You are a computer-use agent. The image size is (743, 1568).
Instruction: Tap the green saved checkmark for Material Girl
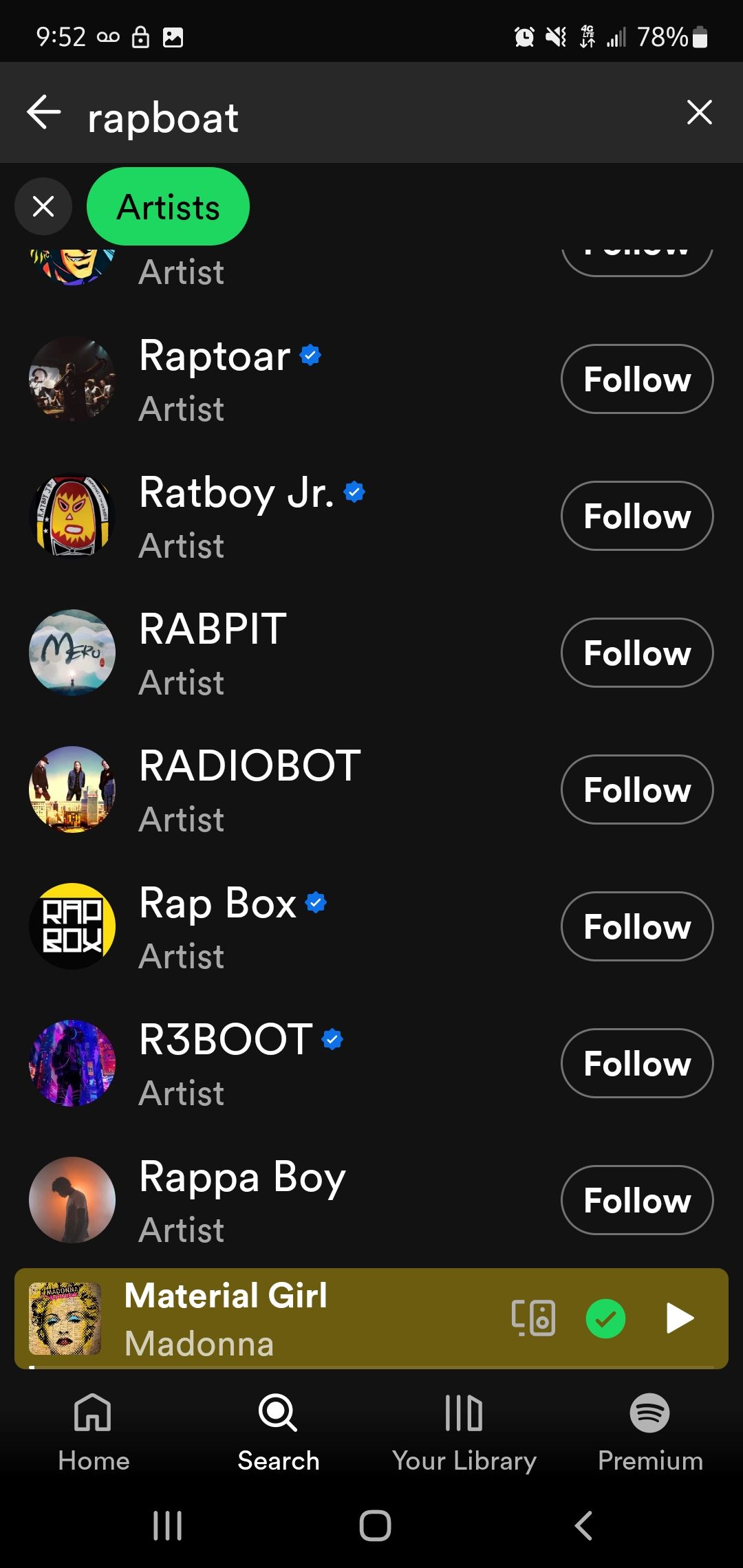click(x=605, y=1318)
